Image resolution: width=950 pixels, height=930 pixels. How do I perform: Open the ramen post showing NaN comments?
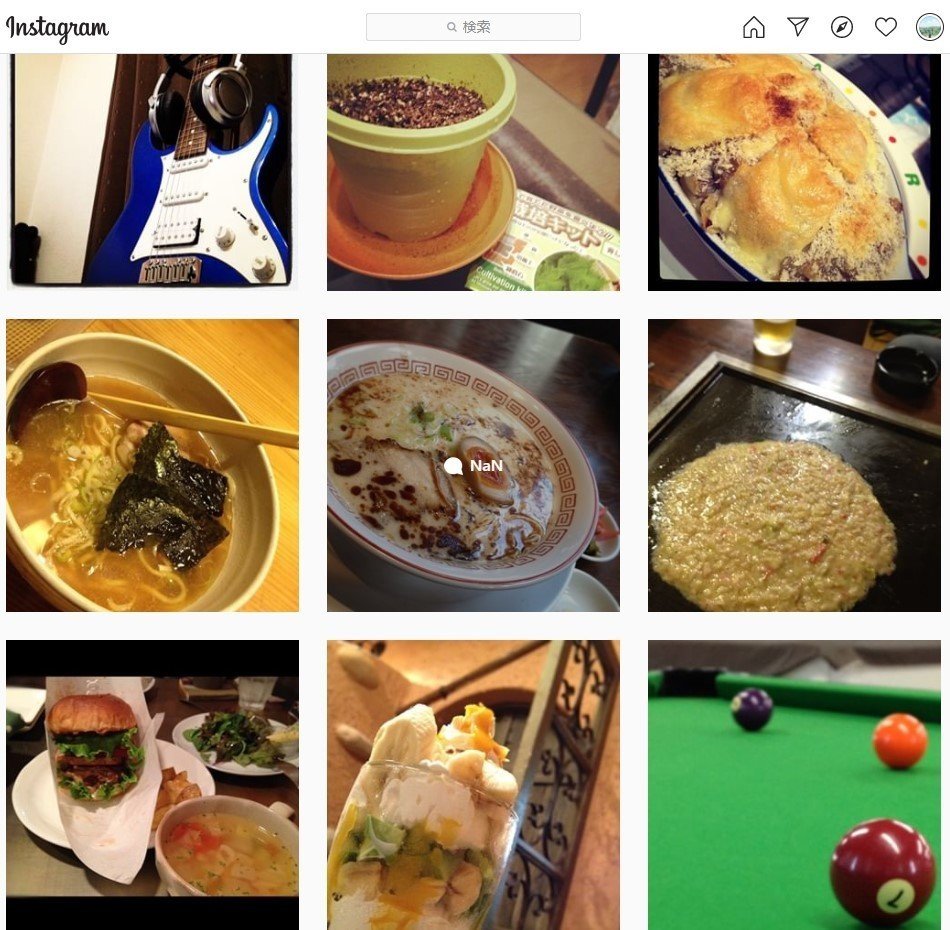(x=473, y=465)
